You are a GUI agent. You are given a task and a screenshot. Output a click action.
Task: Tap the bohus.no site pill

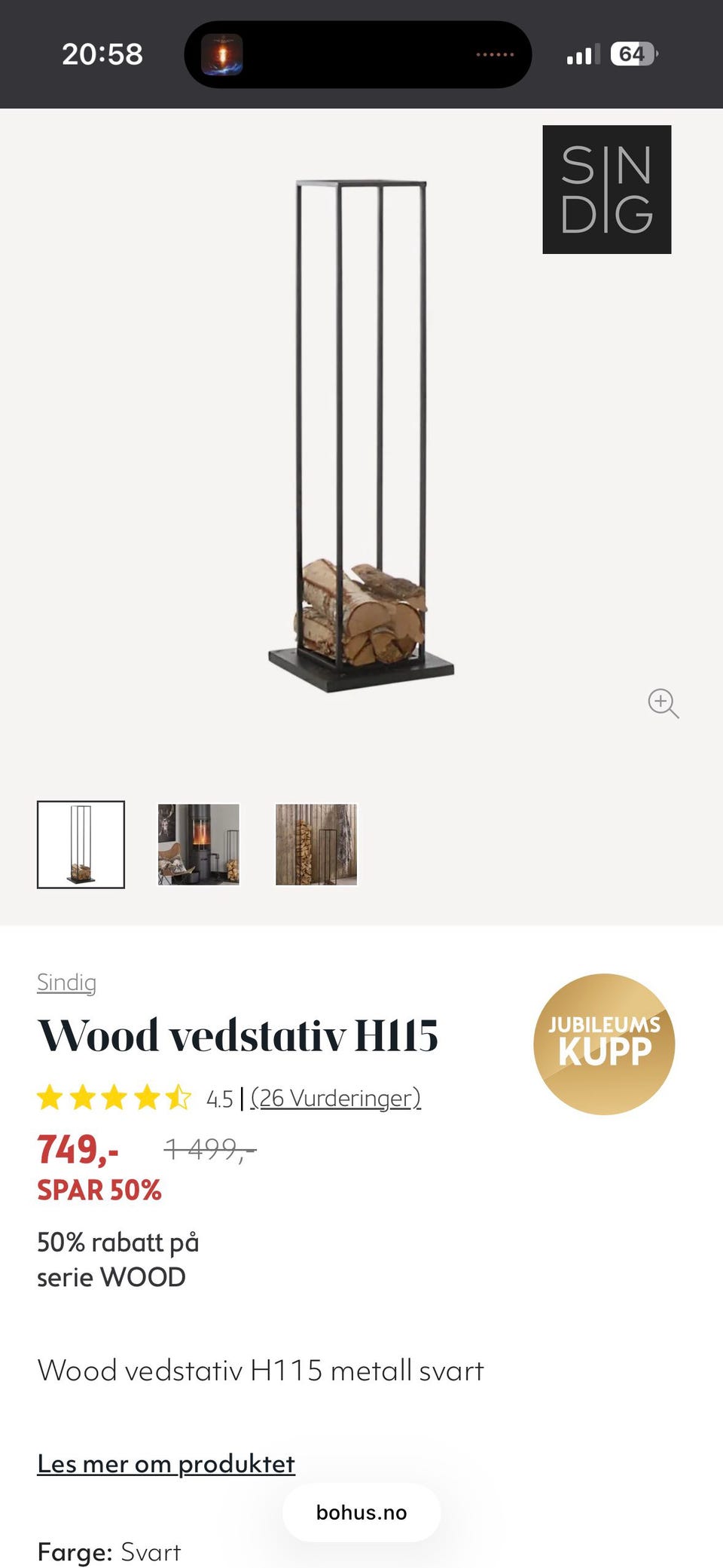pos(361,1511)
